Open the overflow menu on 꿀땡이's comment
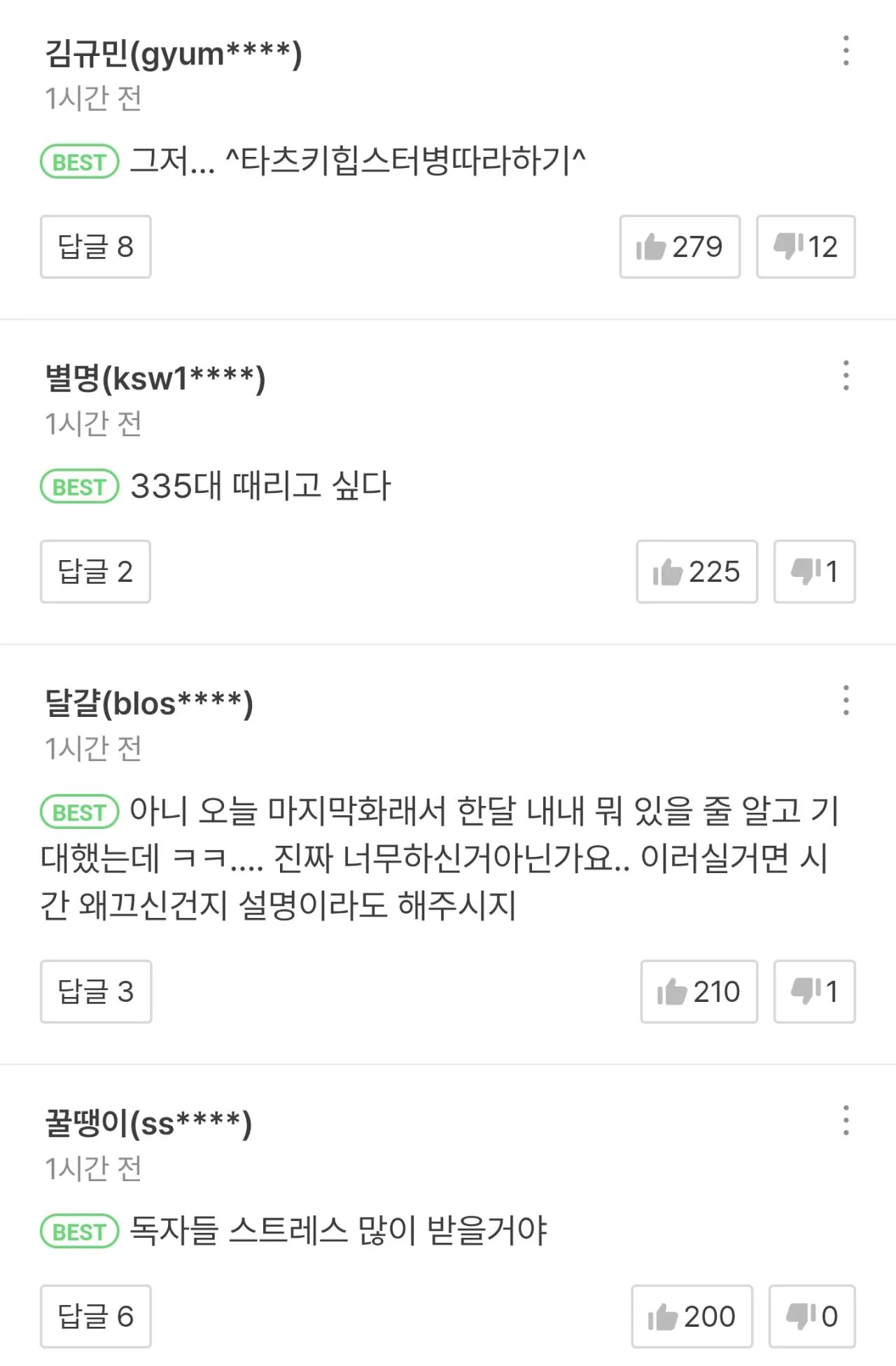The height and width of the screenshot is (1366, 896). pyautogui.click(x=846, y=1121)
